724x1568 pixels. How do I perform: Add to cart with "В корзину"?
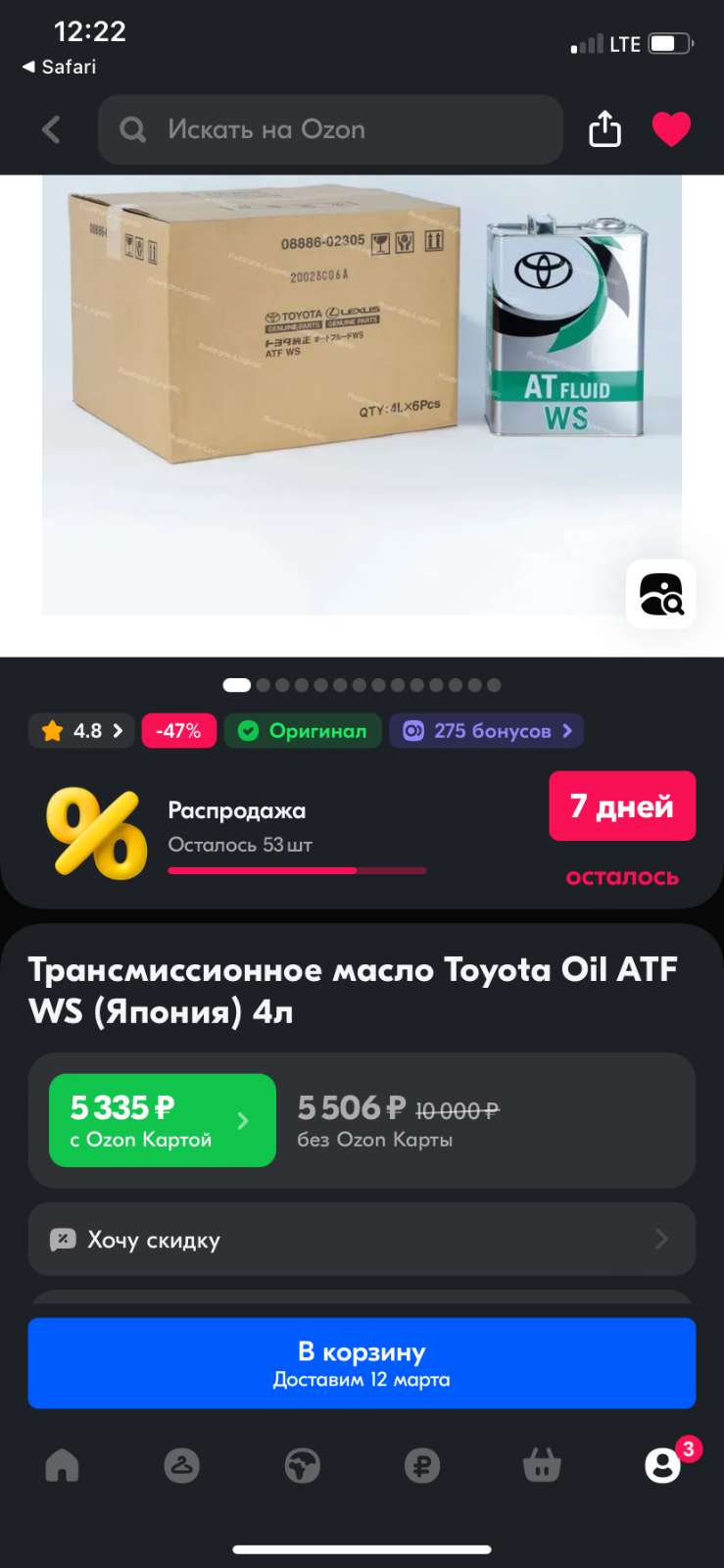(x=362, y=1363)
